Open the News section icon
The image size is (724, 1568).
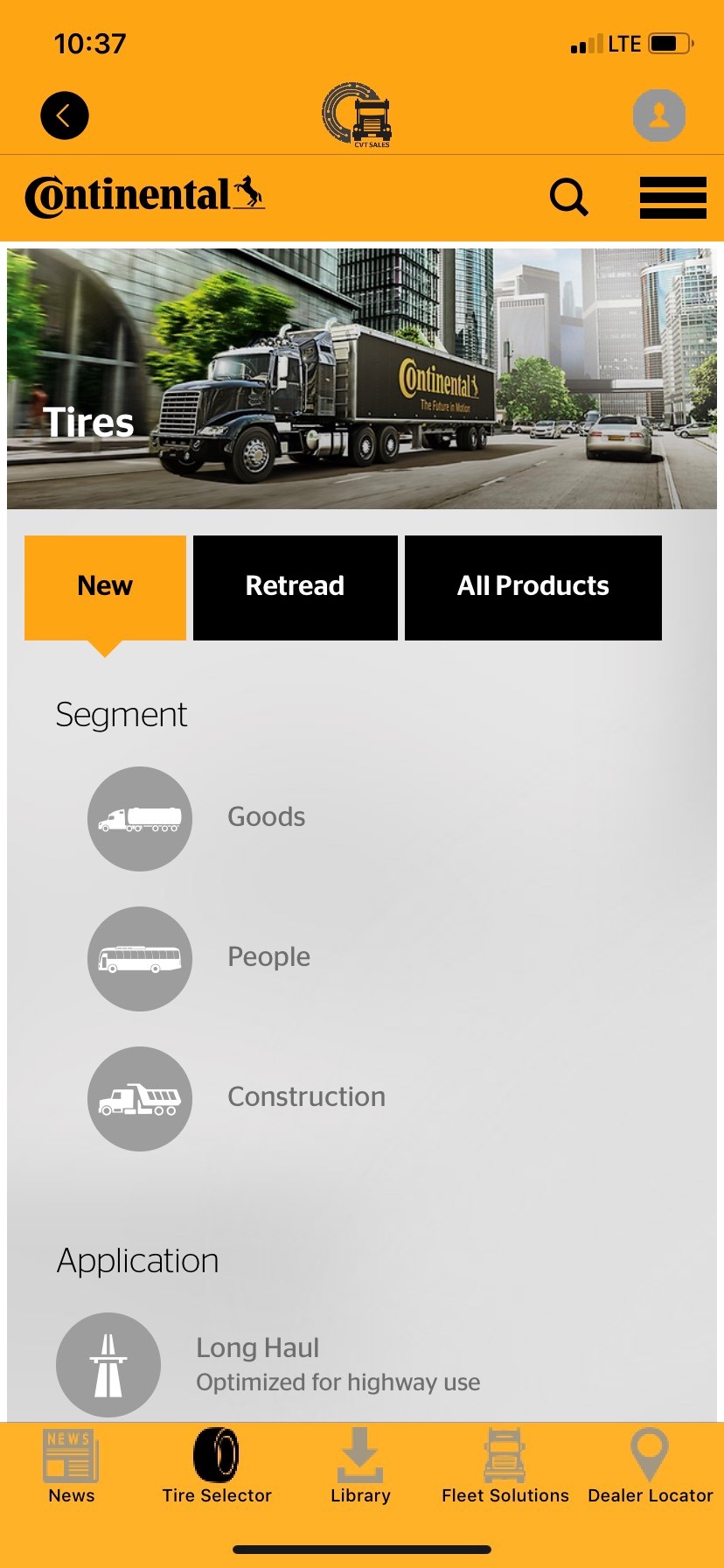[71, 1455]
